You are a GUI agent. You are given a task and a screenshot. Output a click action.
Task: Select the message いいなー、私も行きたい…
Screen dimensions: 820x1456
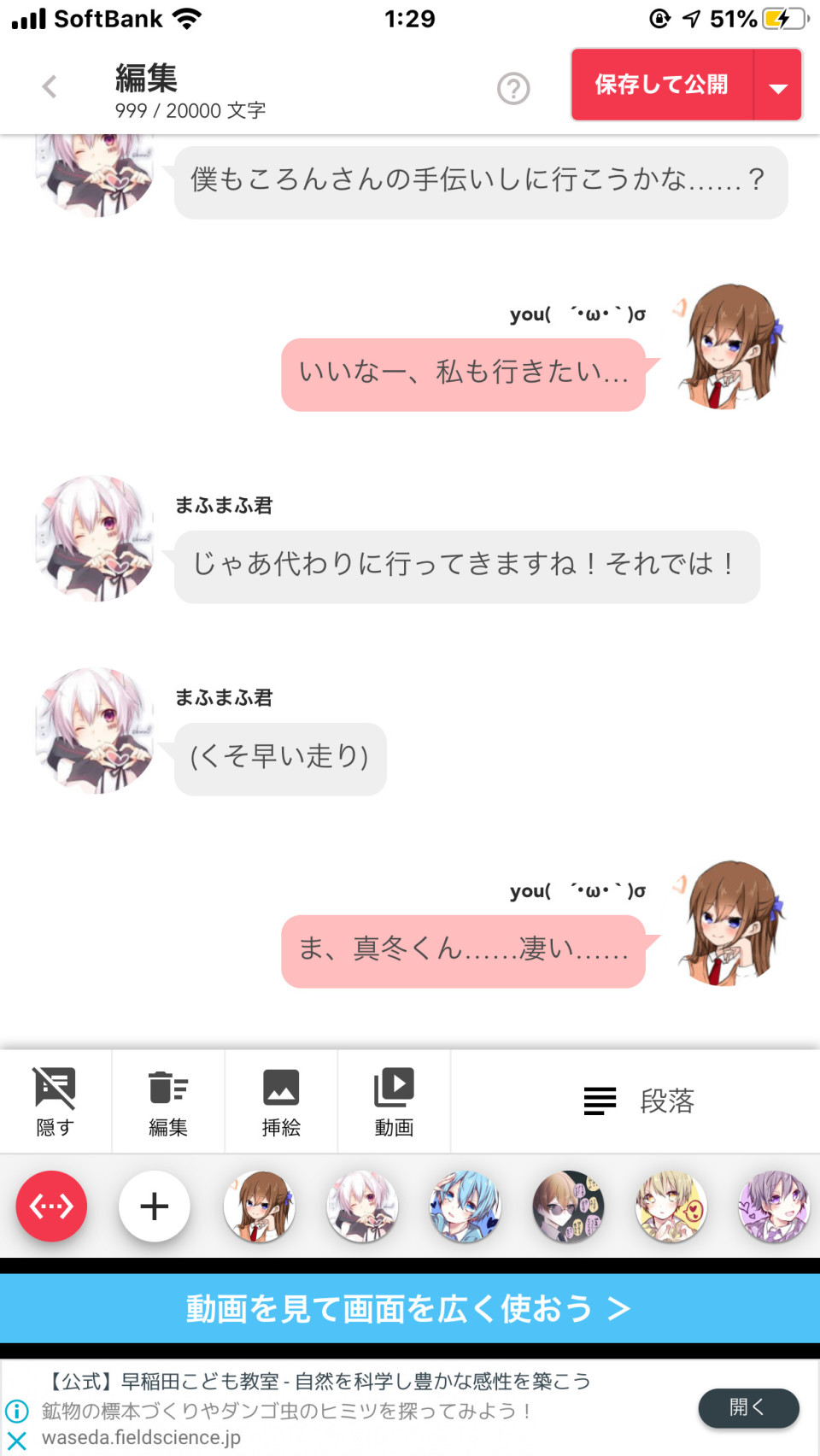click(463, 374)
